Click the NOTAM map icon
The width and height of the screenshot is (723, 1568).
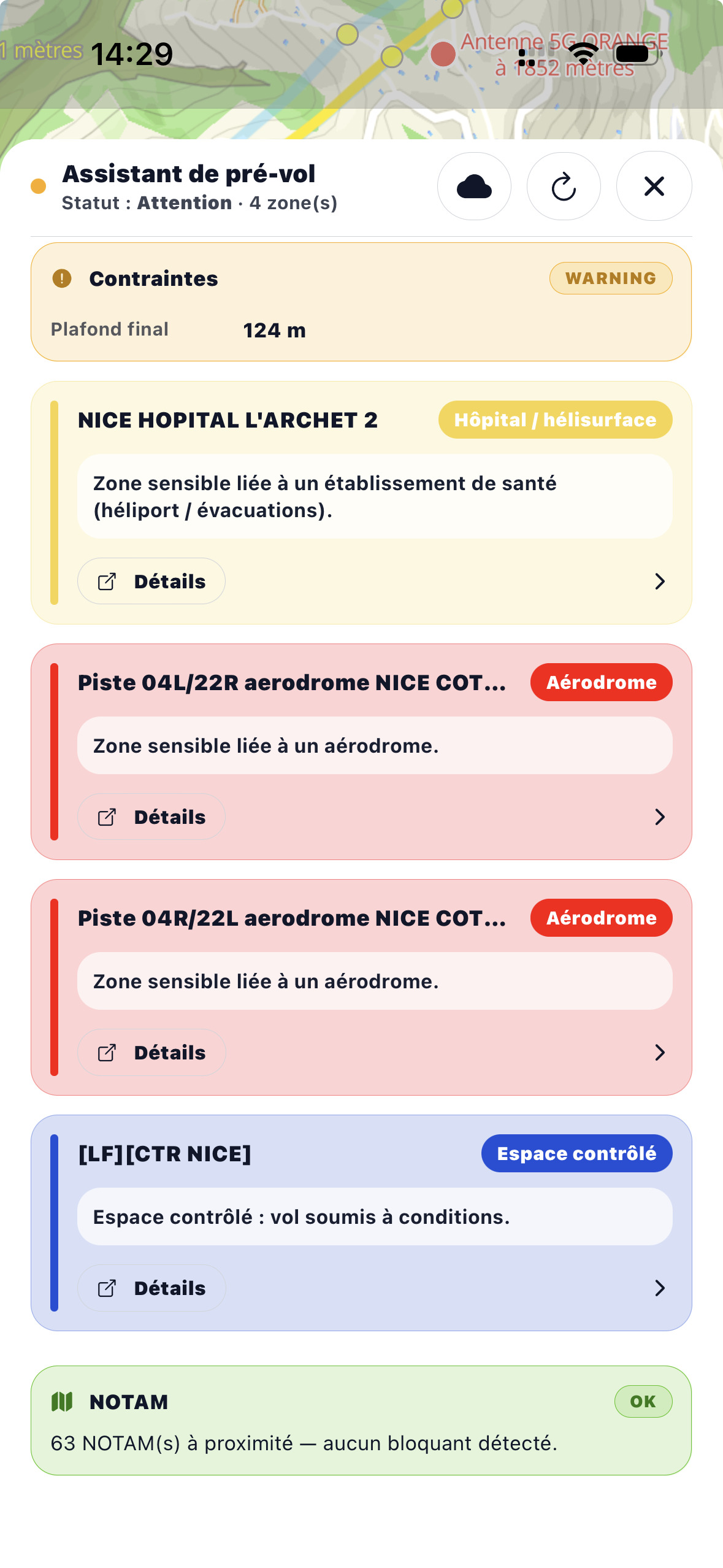[x=62, y=1402]
